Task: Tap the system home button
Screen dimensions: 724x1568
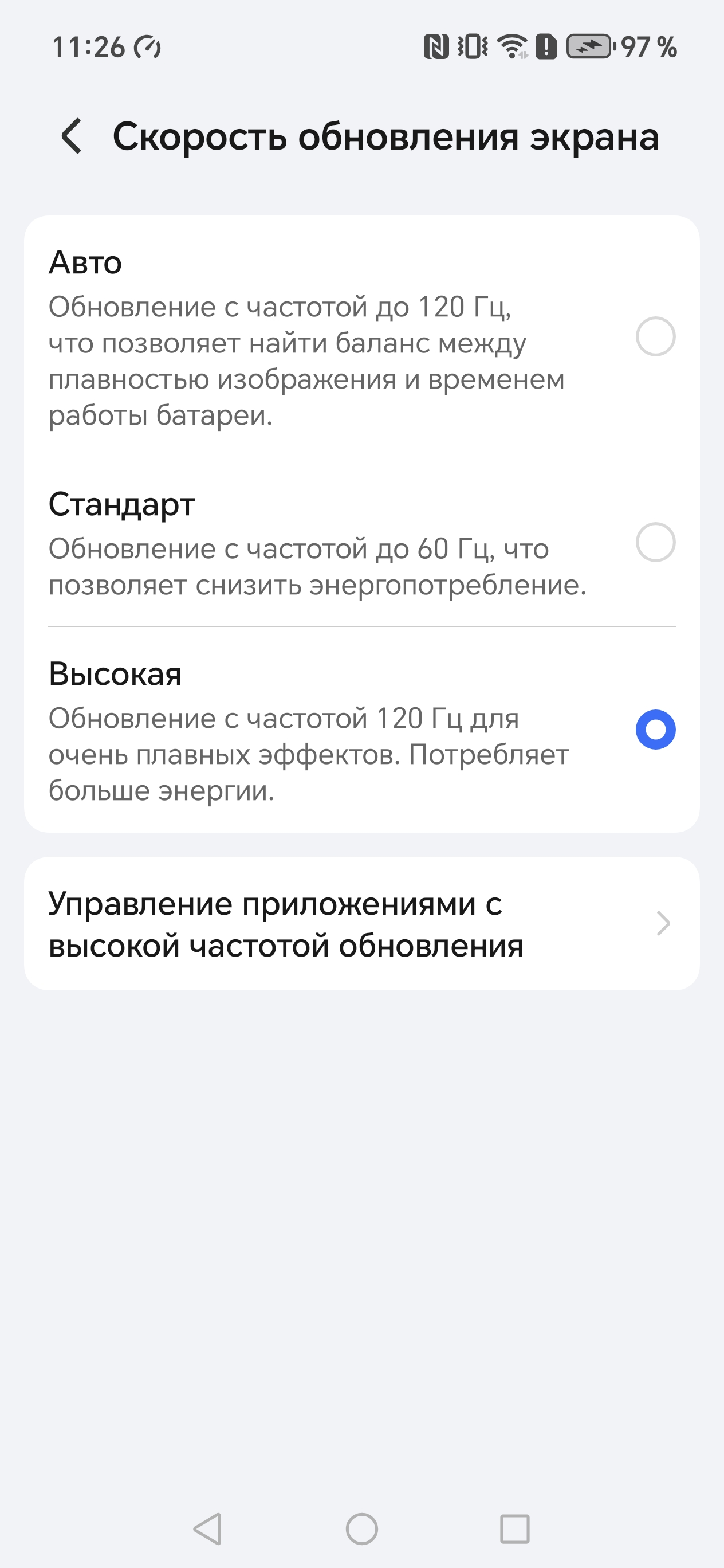Action: click(361, 1528)
